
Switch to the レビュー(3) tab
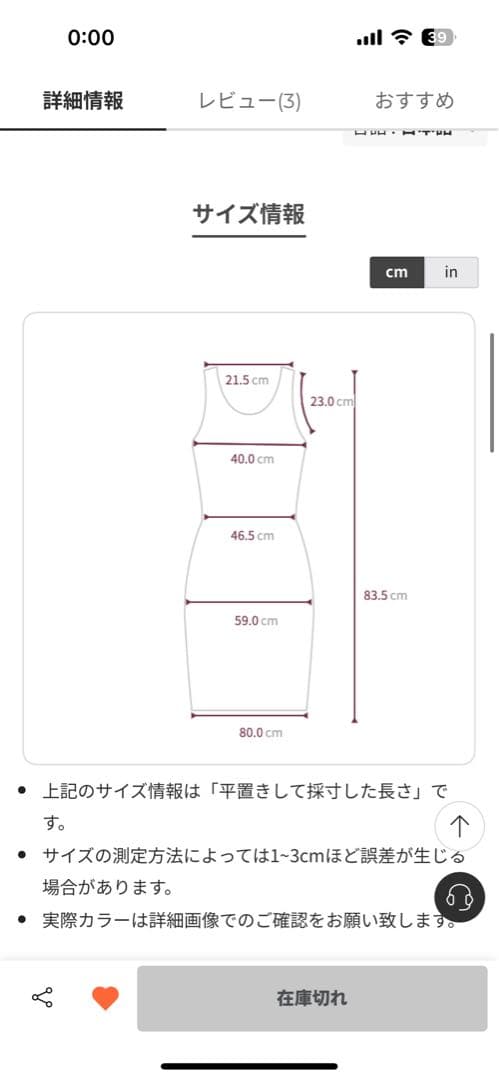click(x=250, y=101)
